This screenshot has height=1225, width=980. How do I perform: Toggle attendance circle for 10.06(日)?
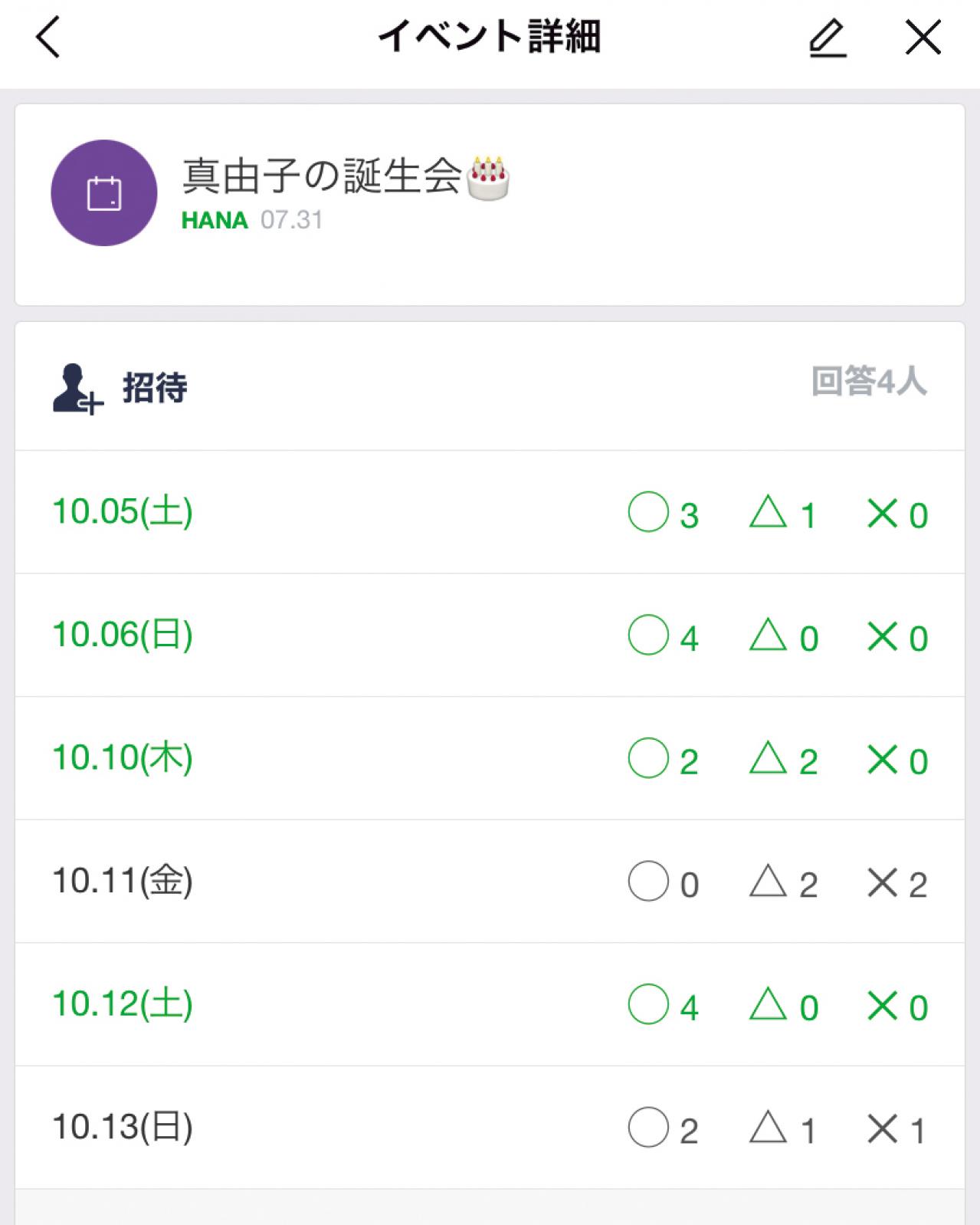[647, 635]
